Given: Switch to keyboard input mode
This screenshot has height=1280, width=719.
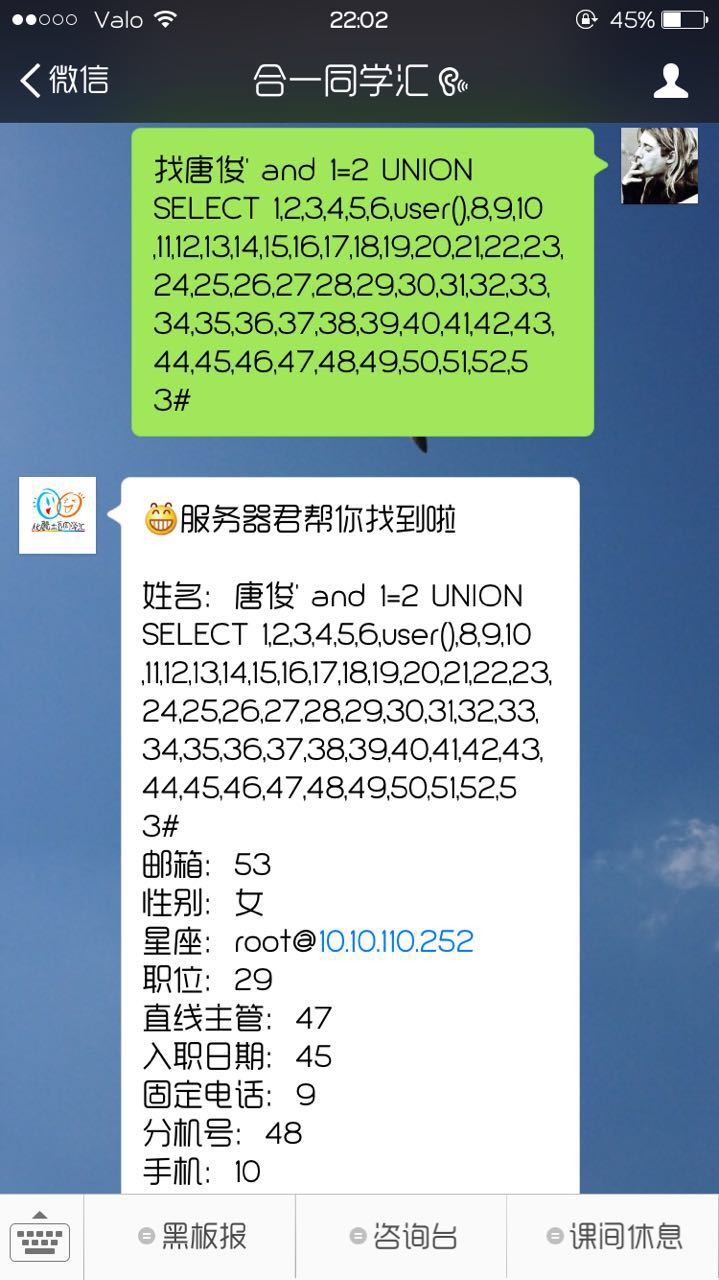Looking at the screenshot, I should point(41,1237).
